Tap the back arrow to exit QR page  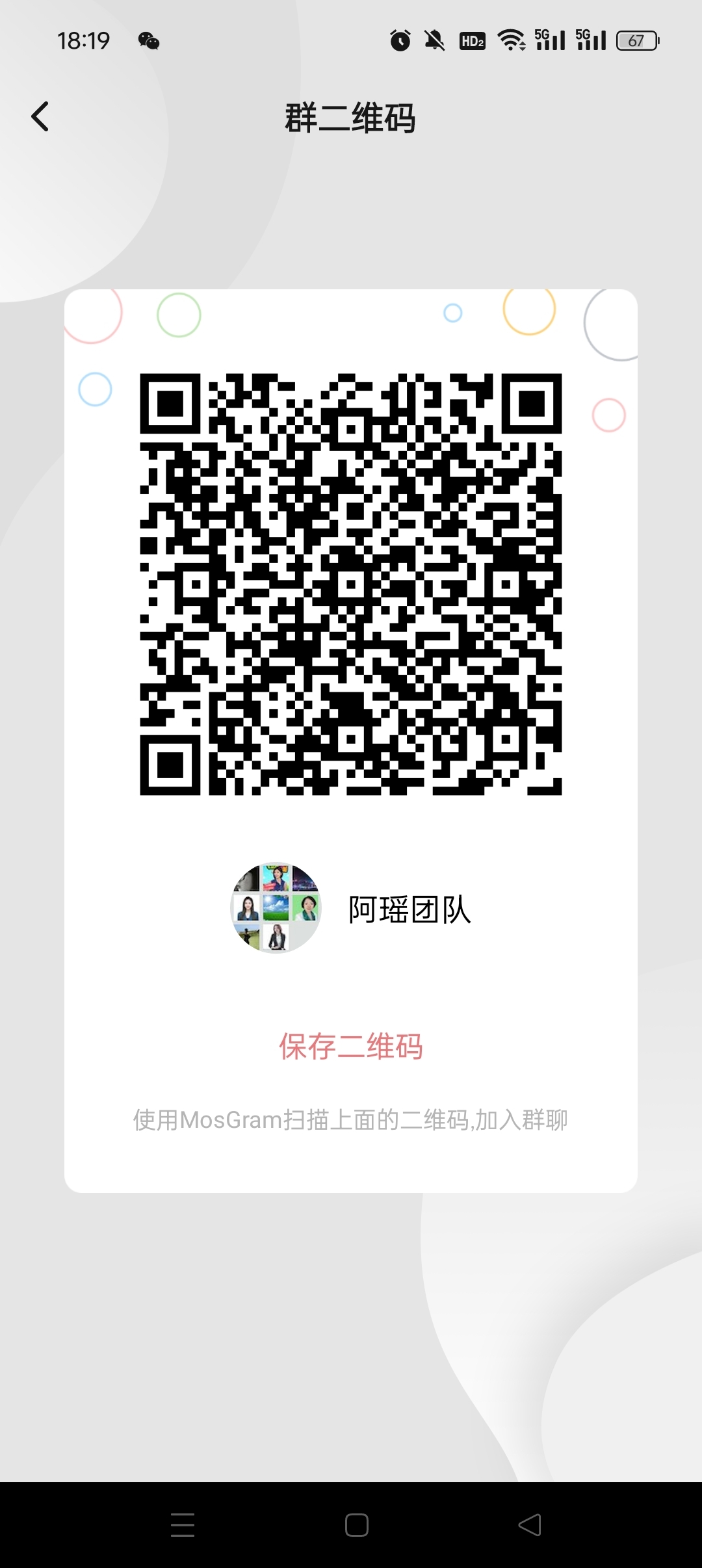[40, 116]
